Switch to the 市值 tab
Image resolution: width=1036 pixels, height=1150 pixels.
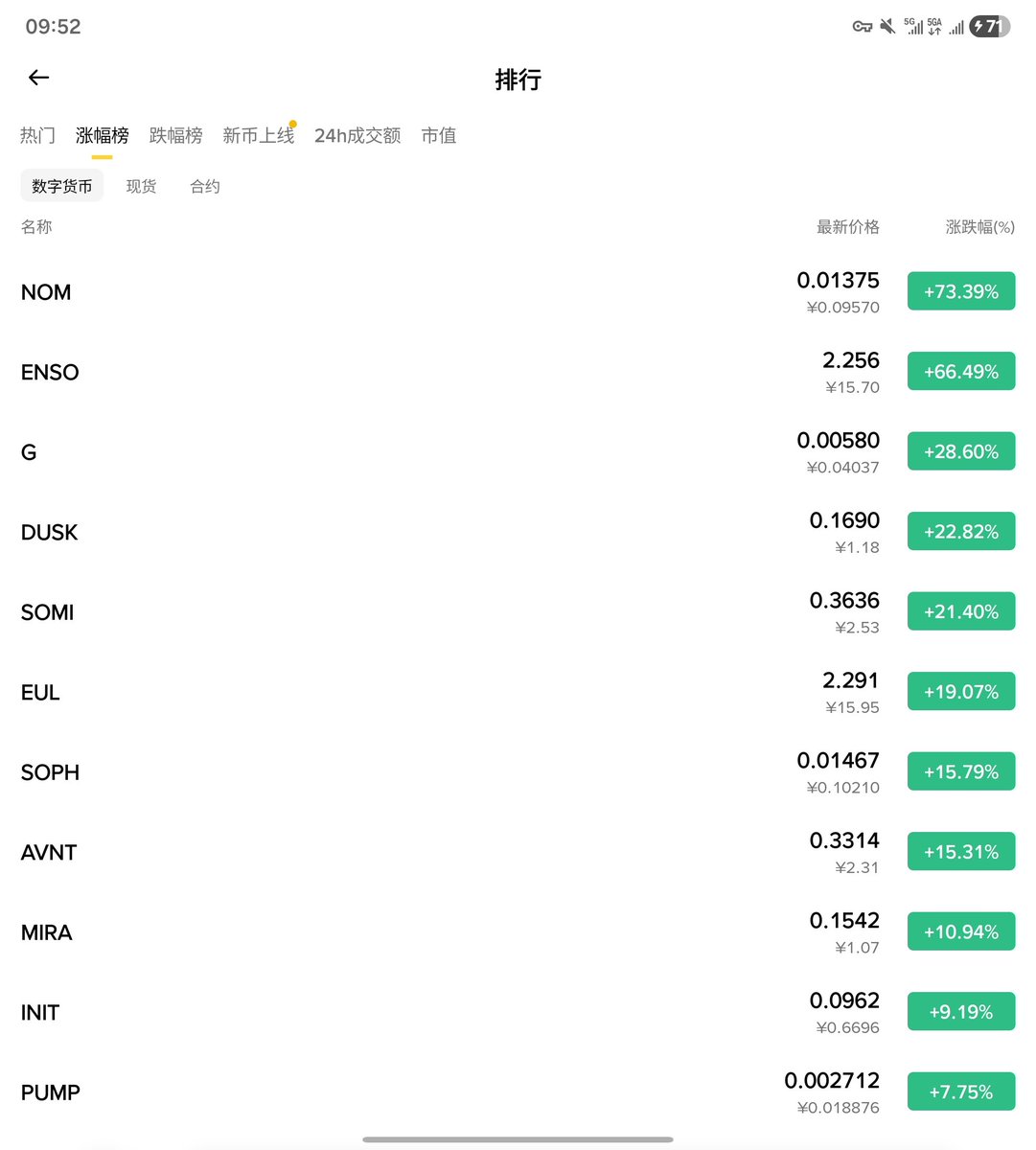tap(439, 136)
